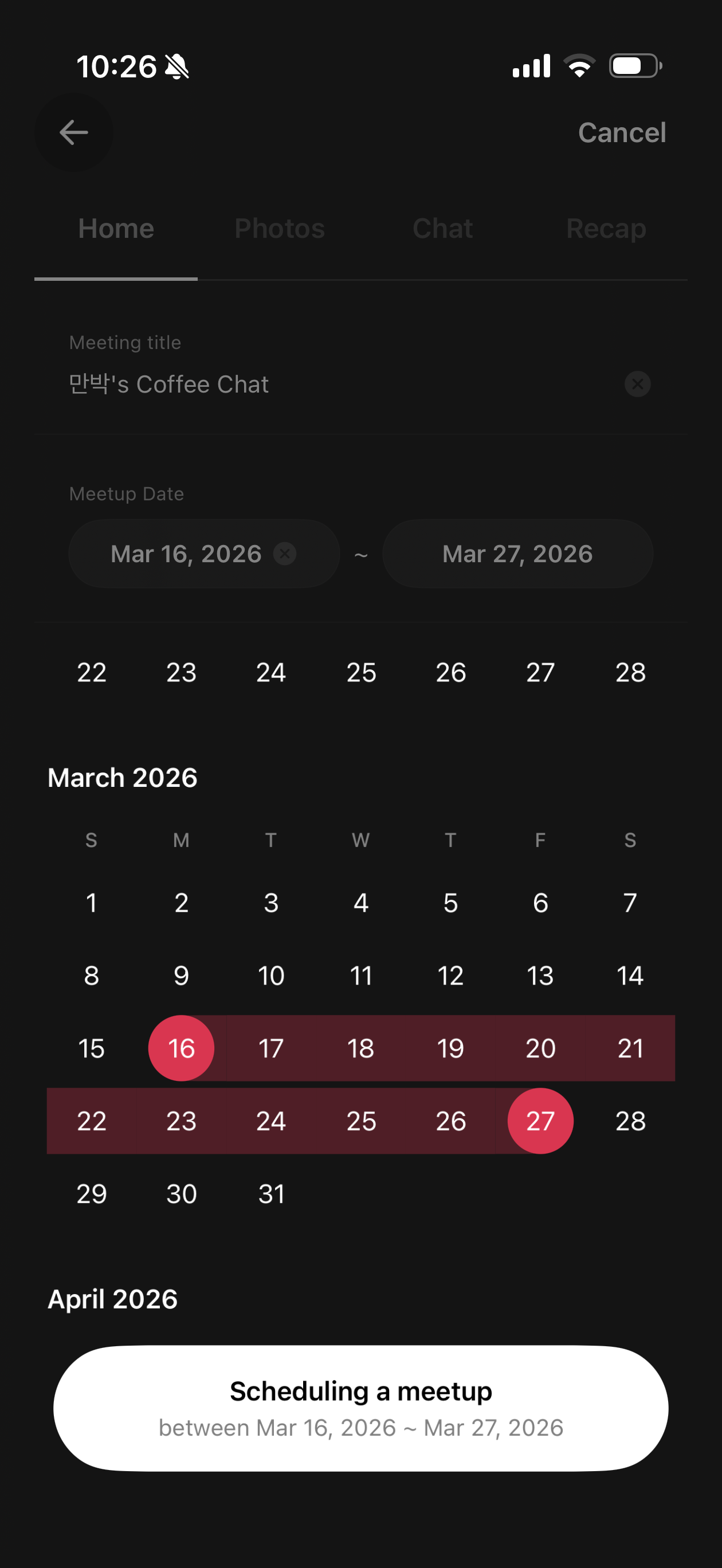Pick March 31 as the date
This screenshot has height=1568, width=722.
(x=271, y=1194)
